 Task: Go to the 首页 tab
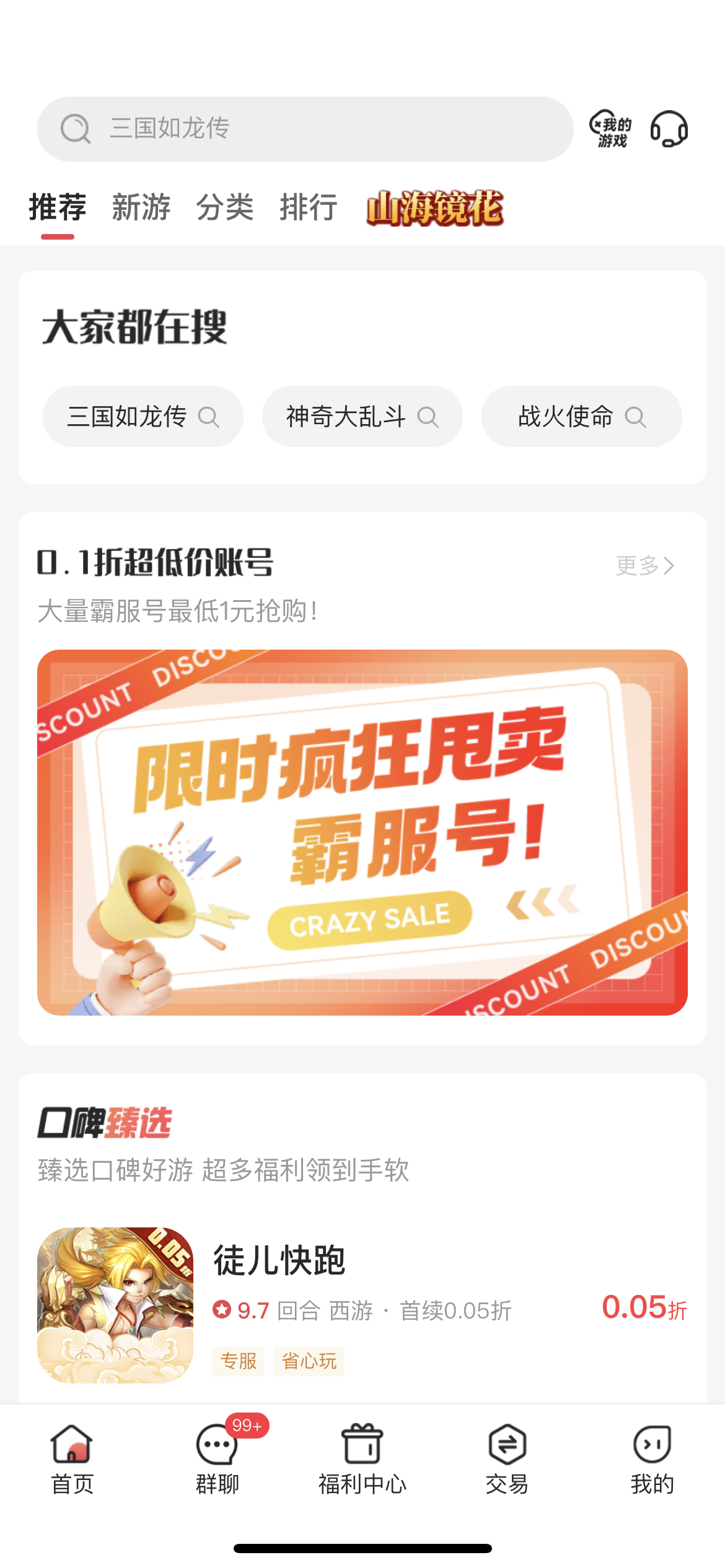72,1460
